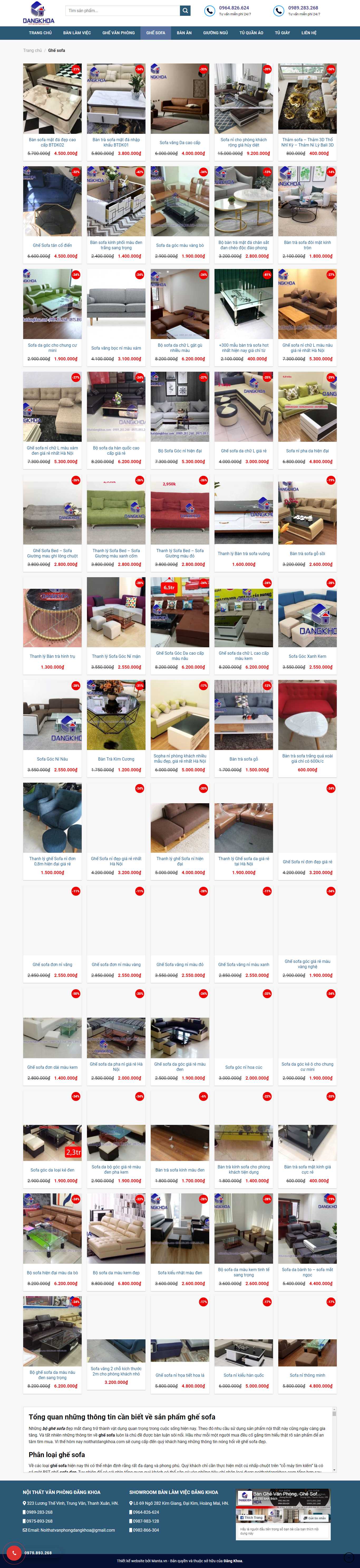The height and width of the screenshot is (1568, 360).
Task: Open GIƯỜNG NGỦ category
Action: (x=215, y=33)
